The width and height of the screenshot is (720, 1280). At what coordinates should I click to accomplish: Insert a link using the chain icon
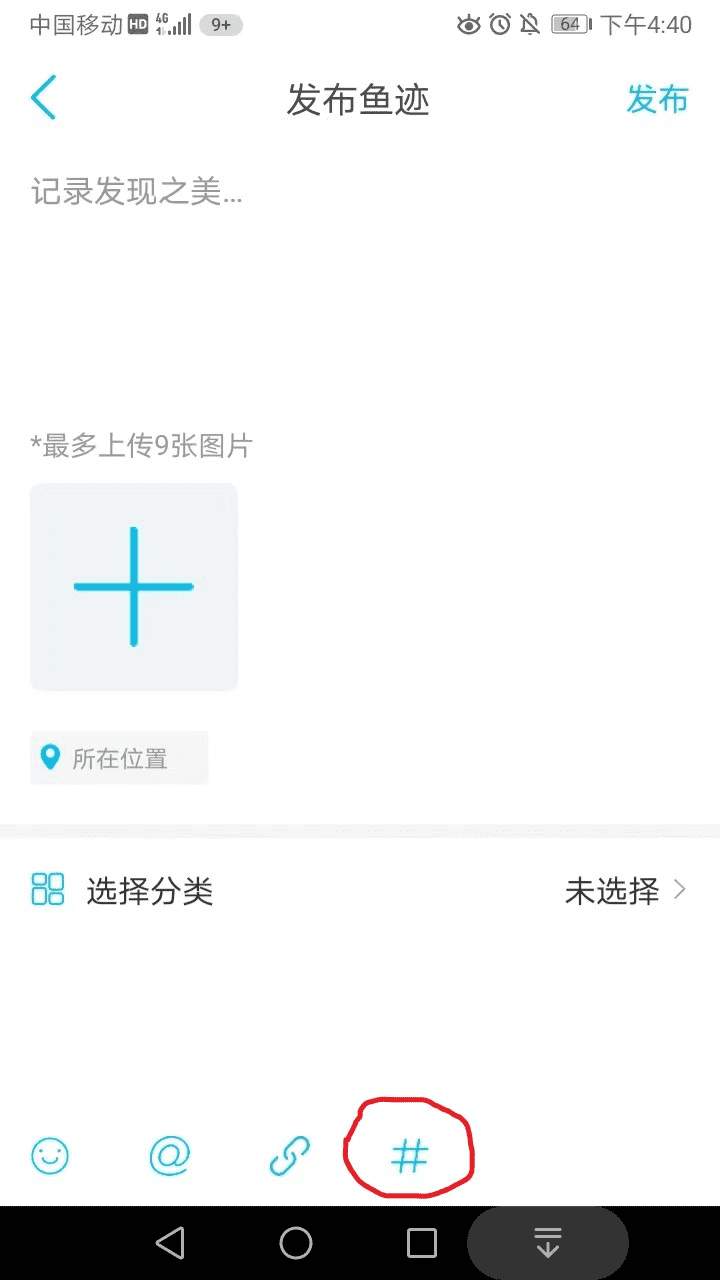pos(290,1156)
